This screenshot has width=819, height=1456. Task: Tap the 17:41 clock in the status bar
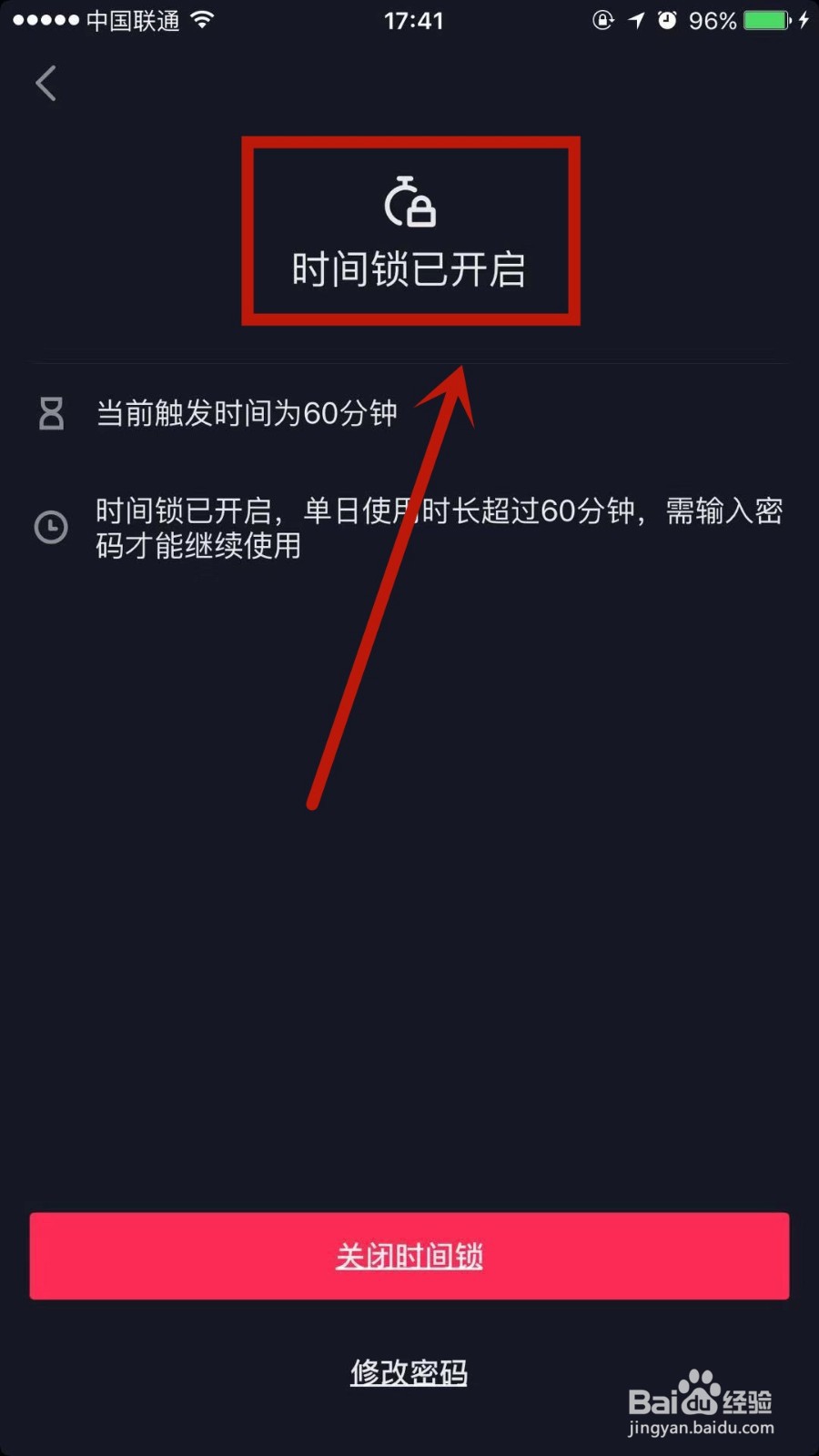[415, 20]
